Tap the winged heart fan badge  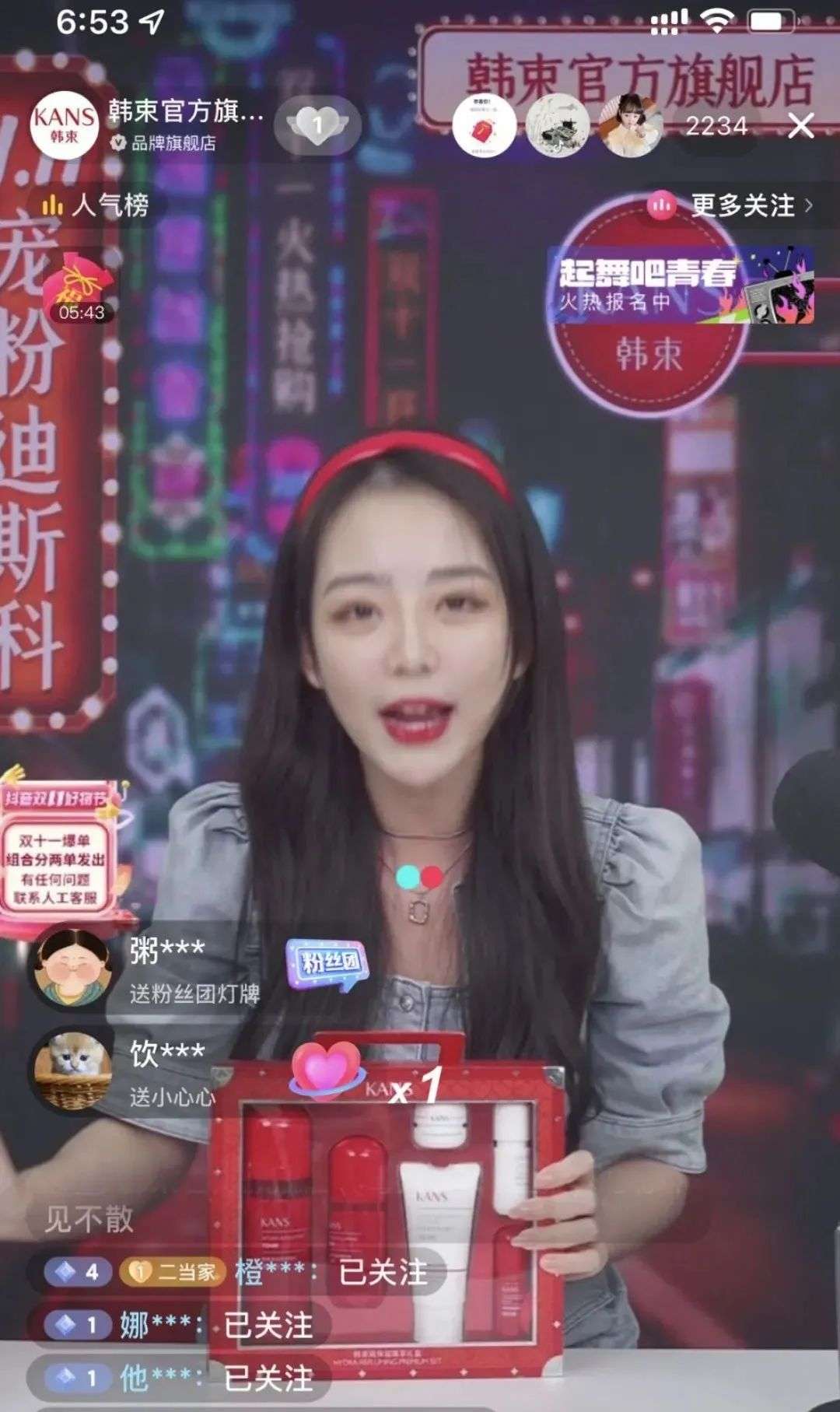tap(317, 124)
